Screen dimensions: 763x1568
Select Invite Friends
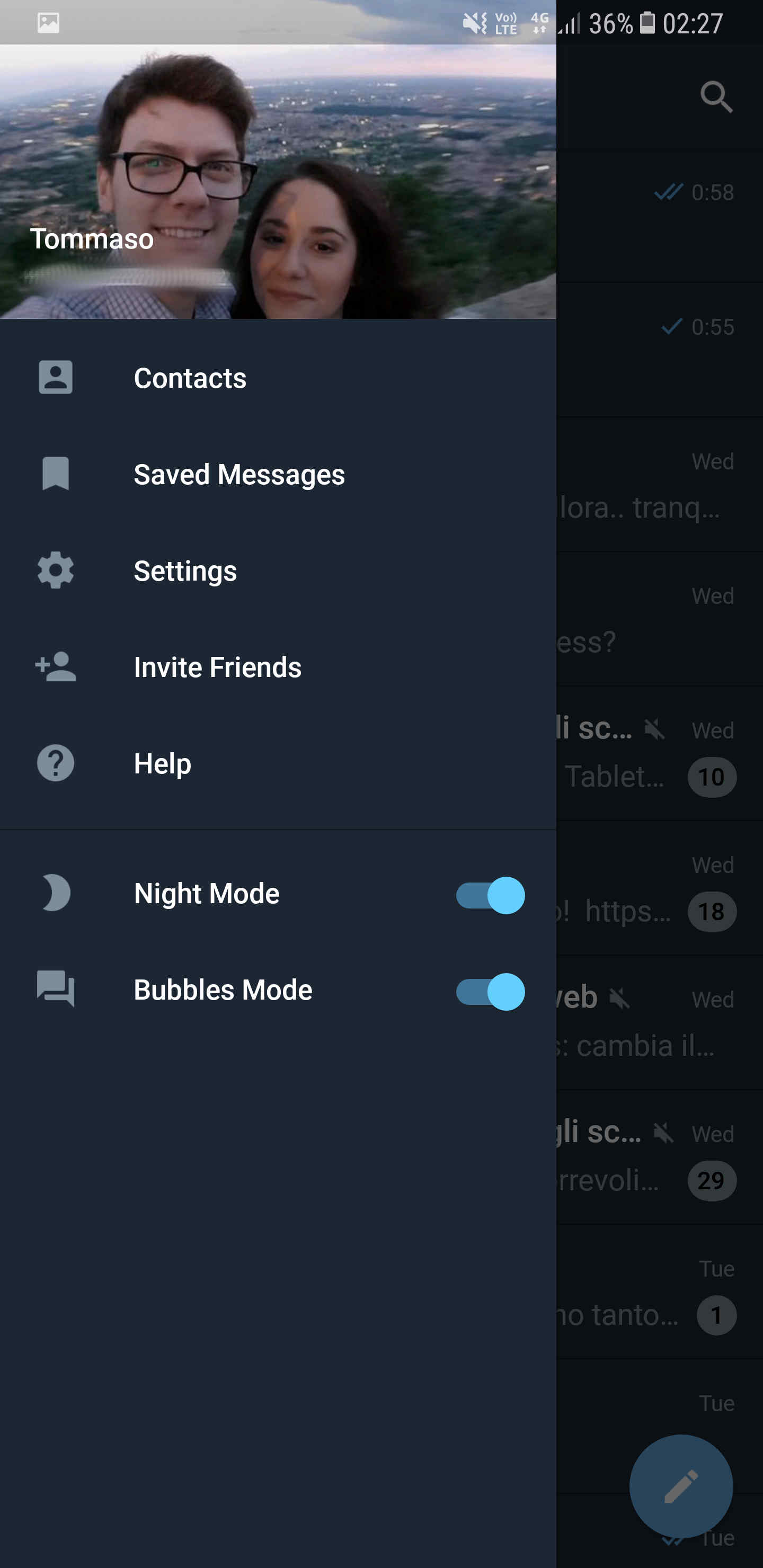pos(217,667)
